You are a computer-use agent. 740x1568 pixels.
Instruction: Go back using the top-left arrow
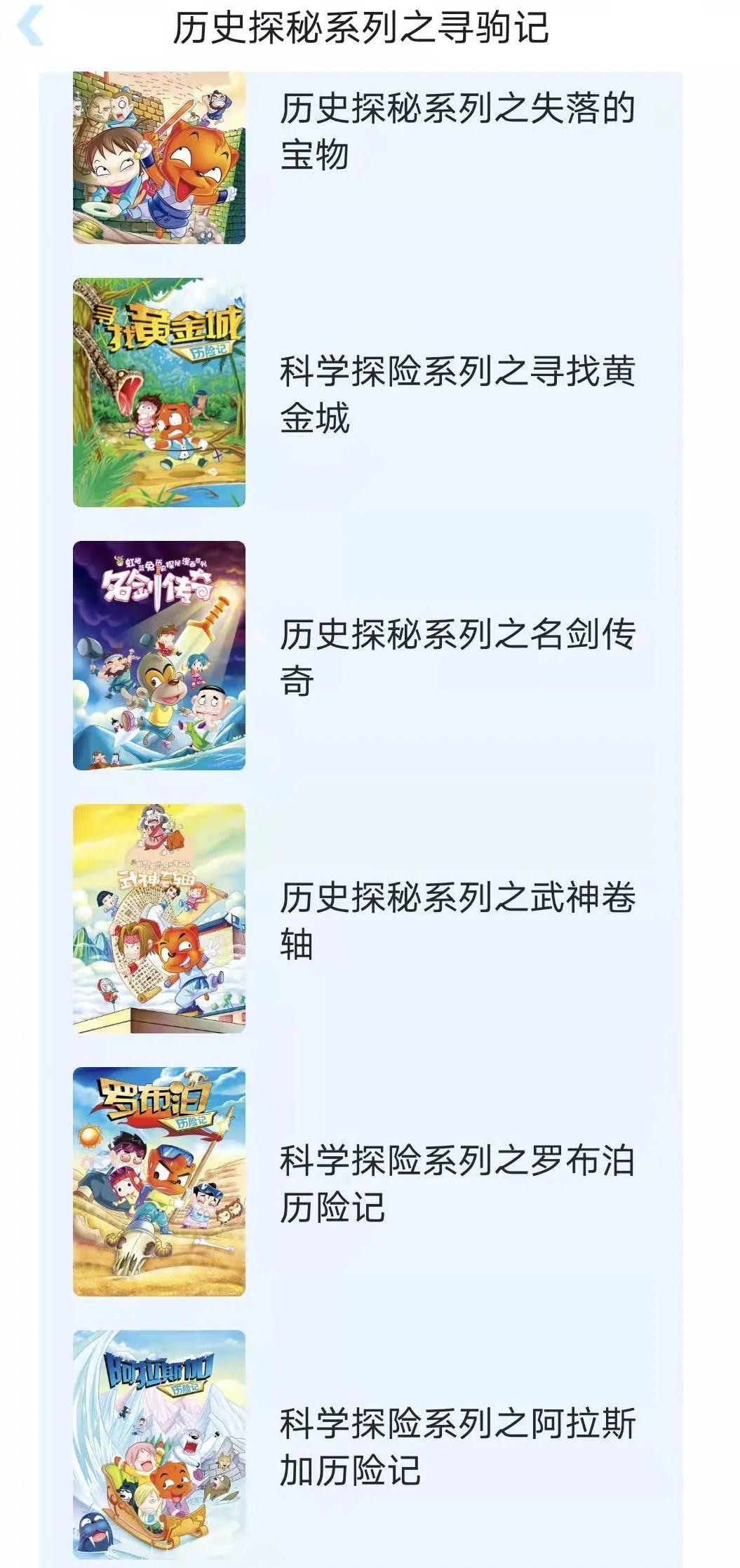point(30,26)
